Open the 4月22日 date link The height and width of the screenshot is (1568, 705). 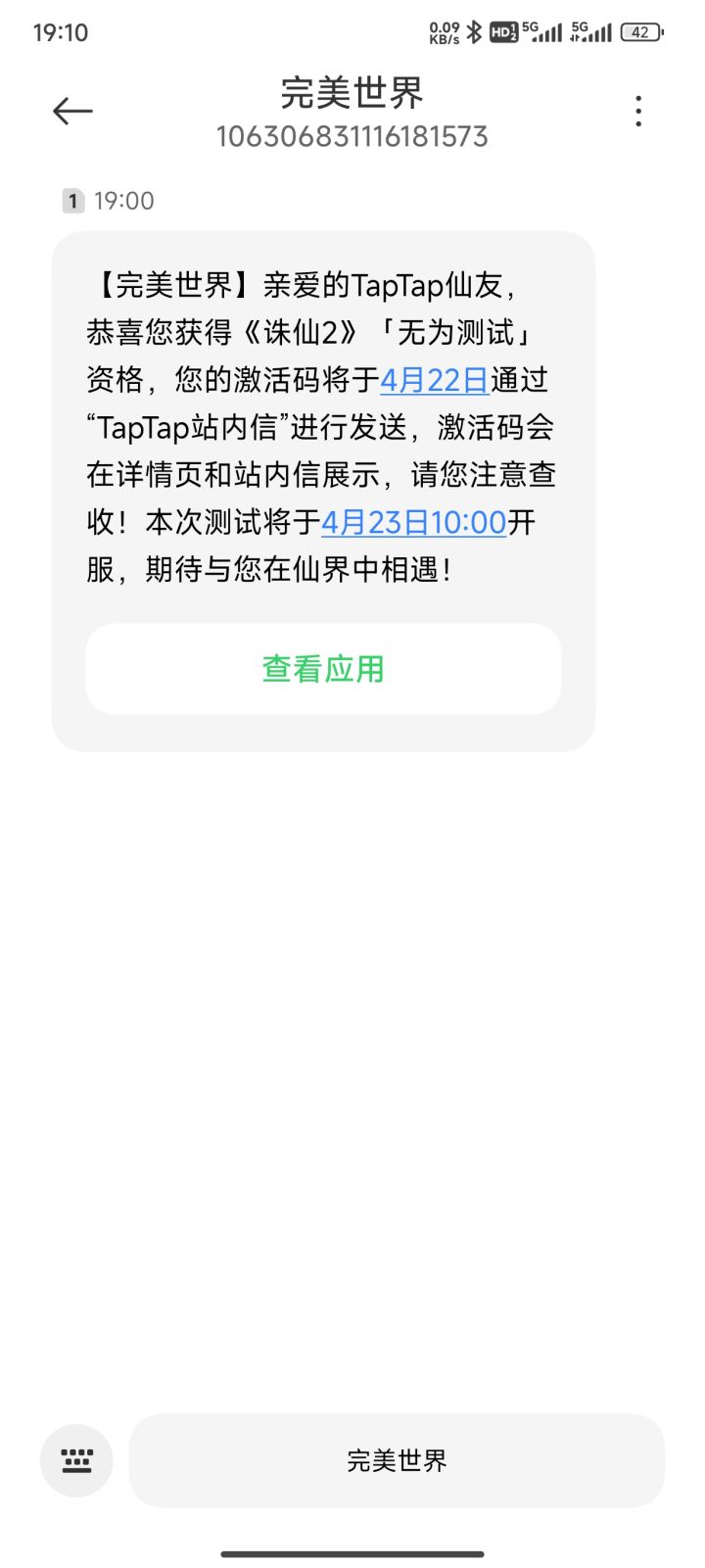tap(435, 380)
